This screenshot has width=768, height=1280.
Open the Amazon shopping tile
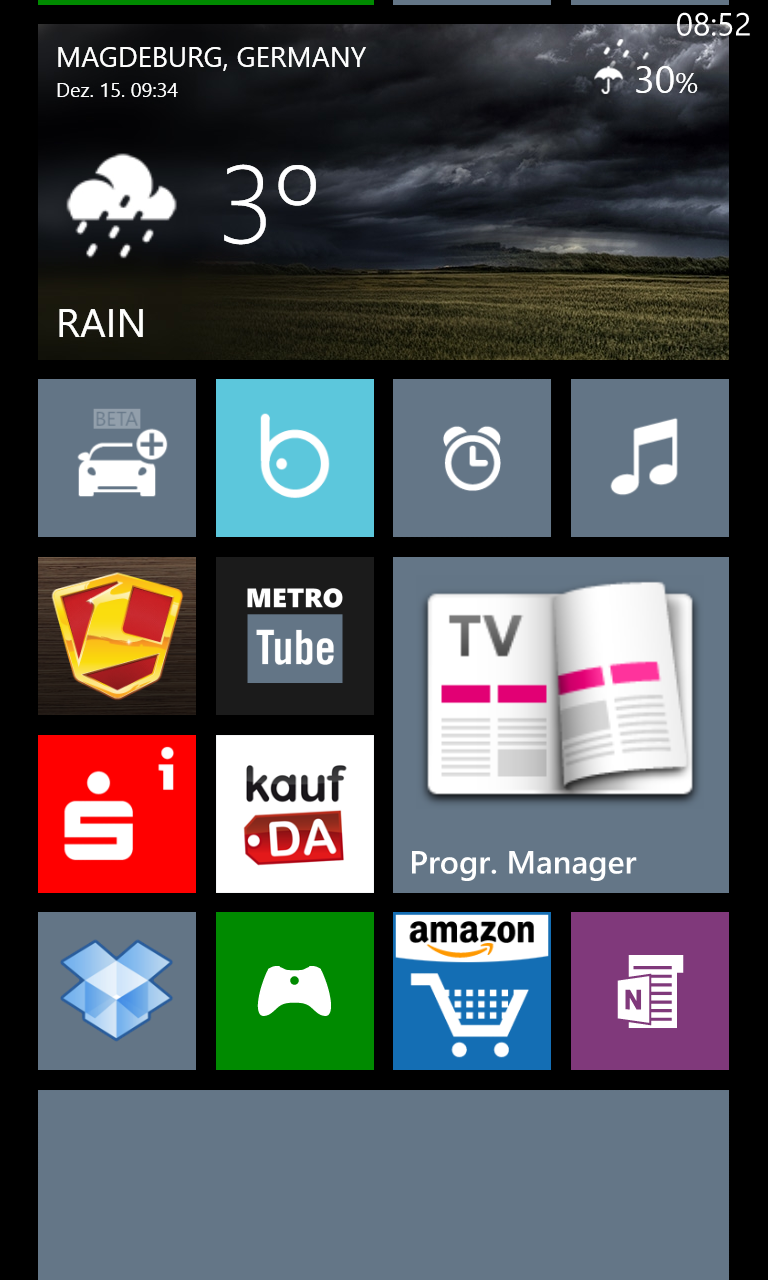coord(472,991)
